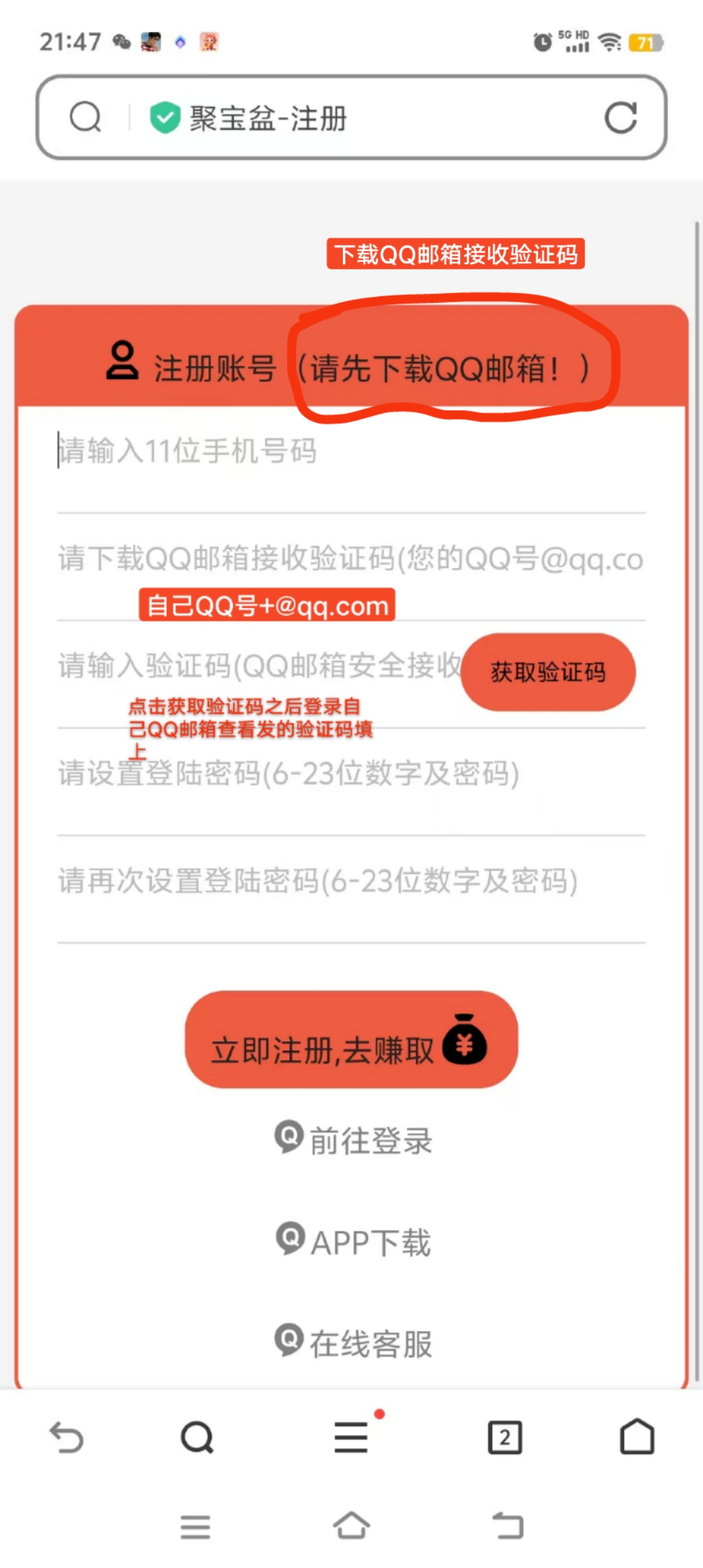Contact 在线客服 online support

click(353, 1343)
